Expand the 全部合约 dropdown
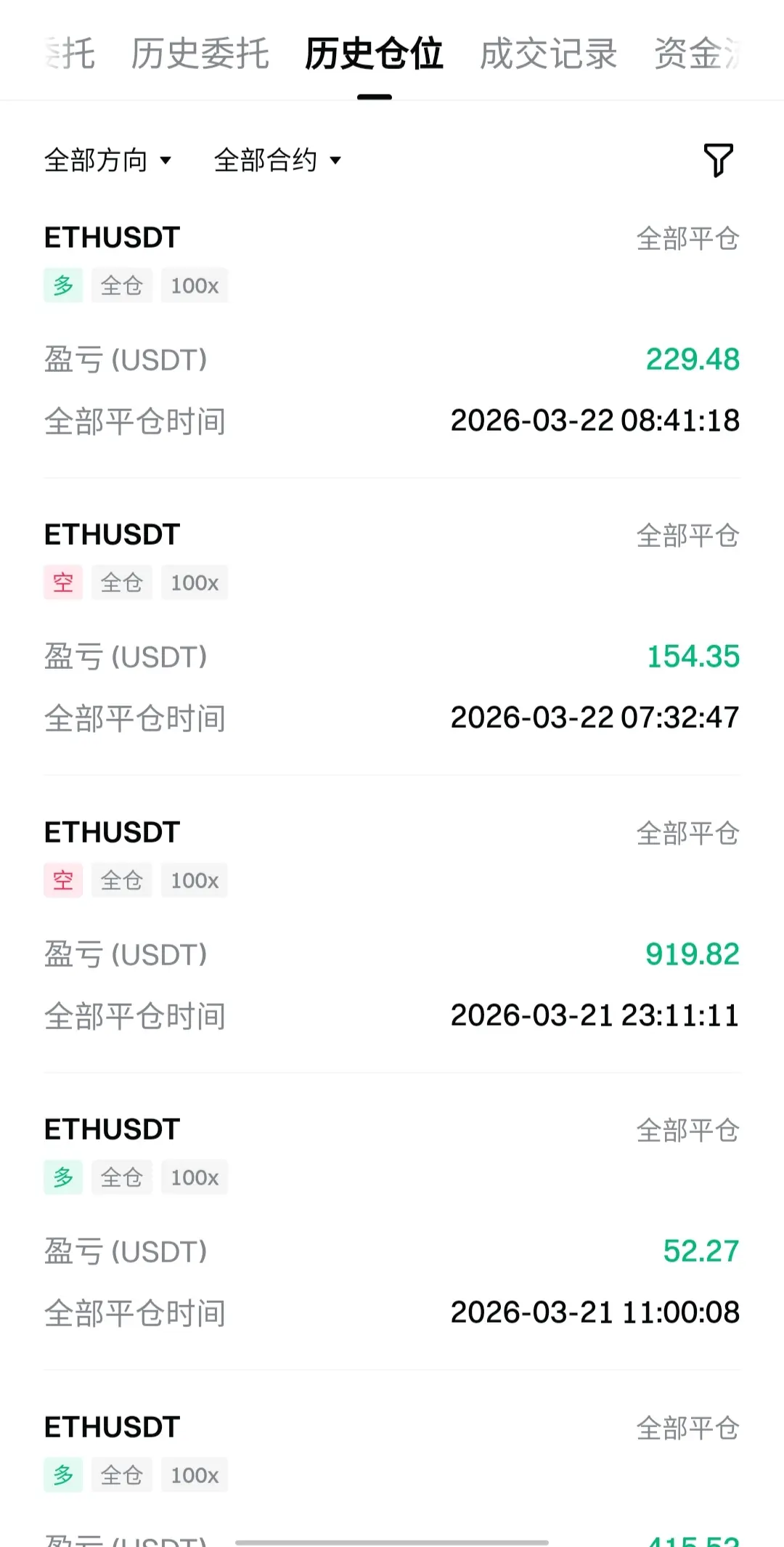The image size is (784, 1547). [277, 160]
